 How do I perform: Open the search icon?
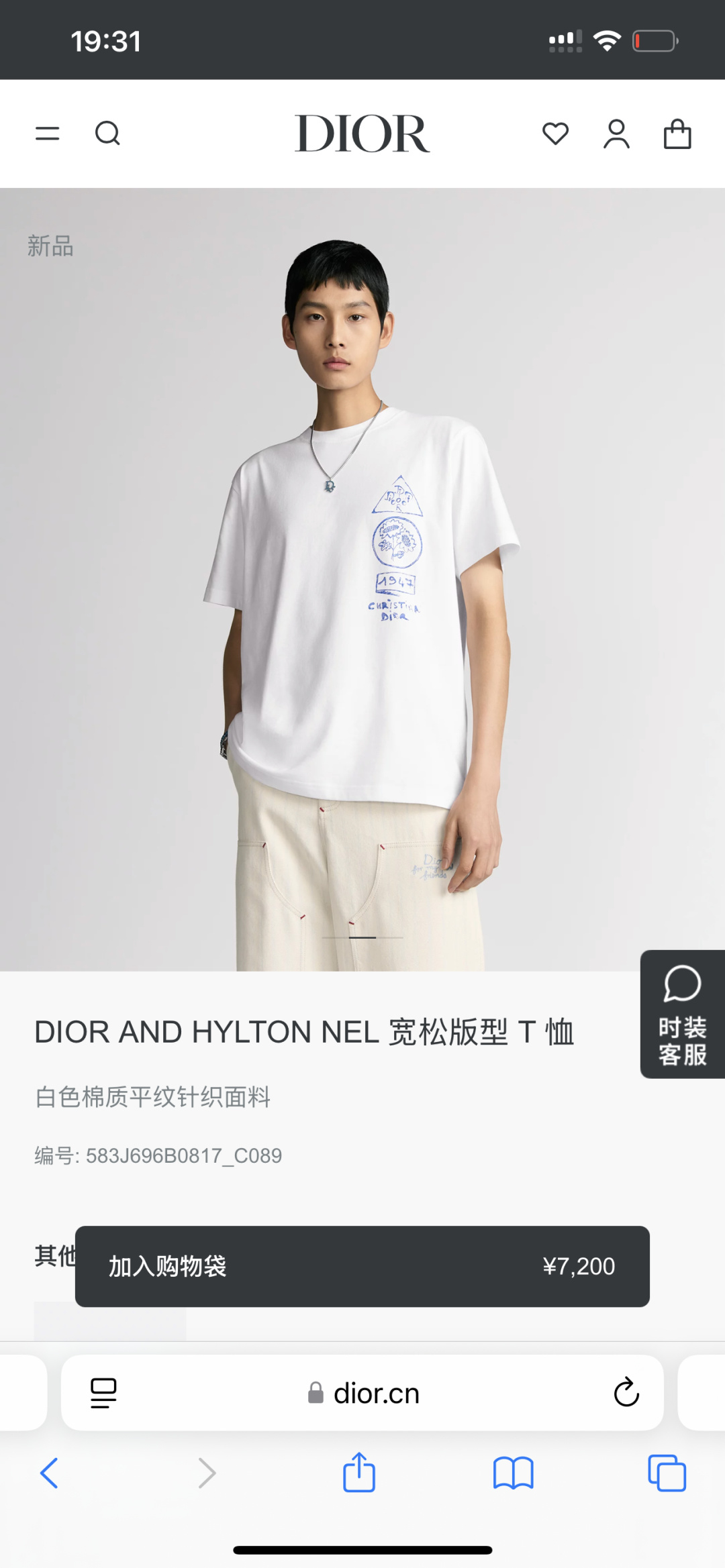tap(107, 134)
